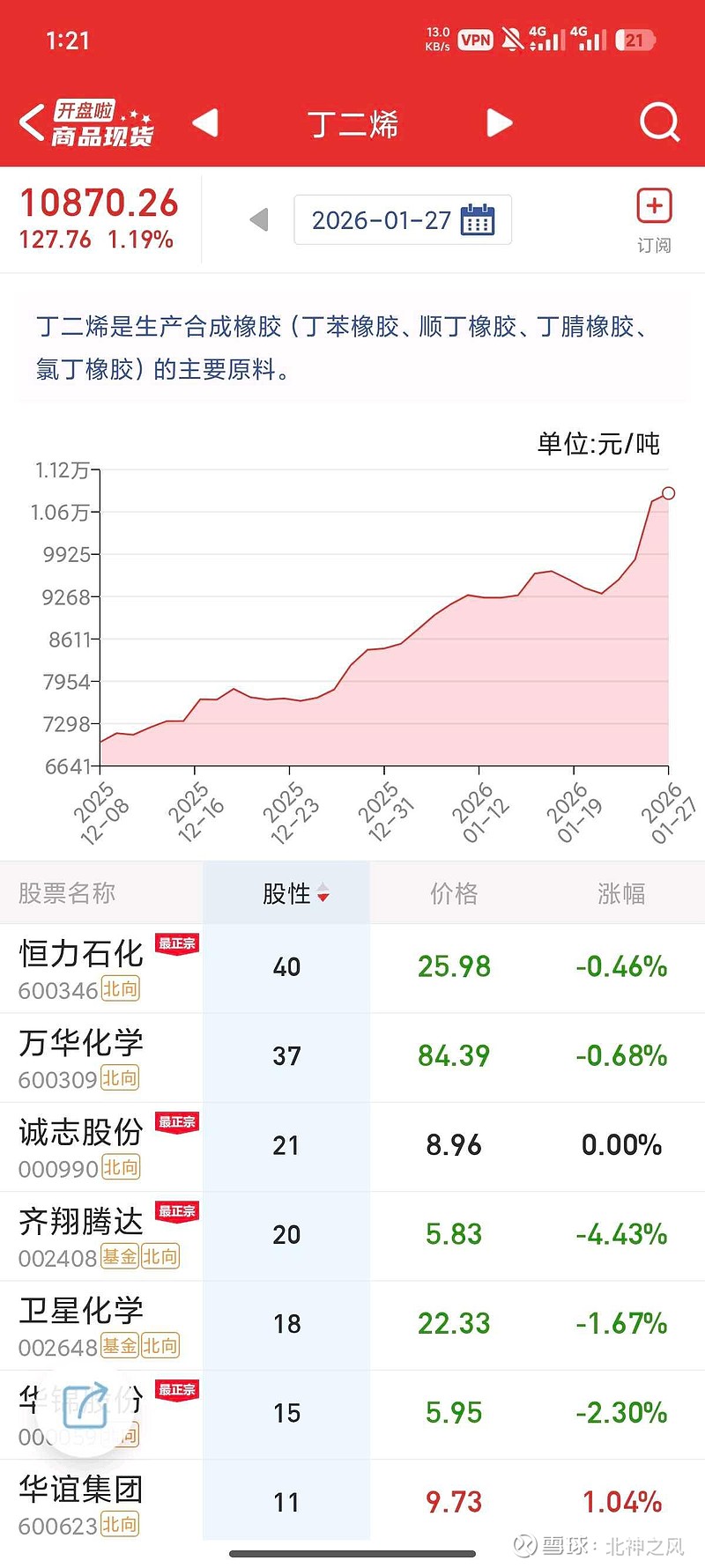The width and height of the screenshot is (705, 1568).
Task: Select next commodity with the right arrow
Action: point(499,122)
